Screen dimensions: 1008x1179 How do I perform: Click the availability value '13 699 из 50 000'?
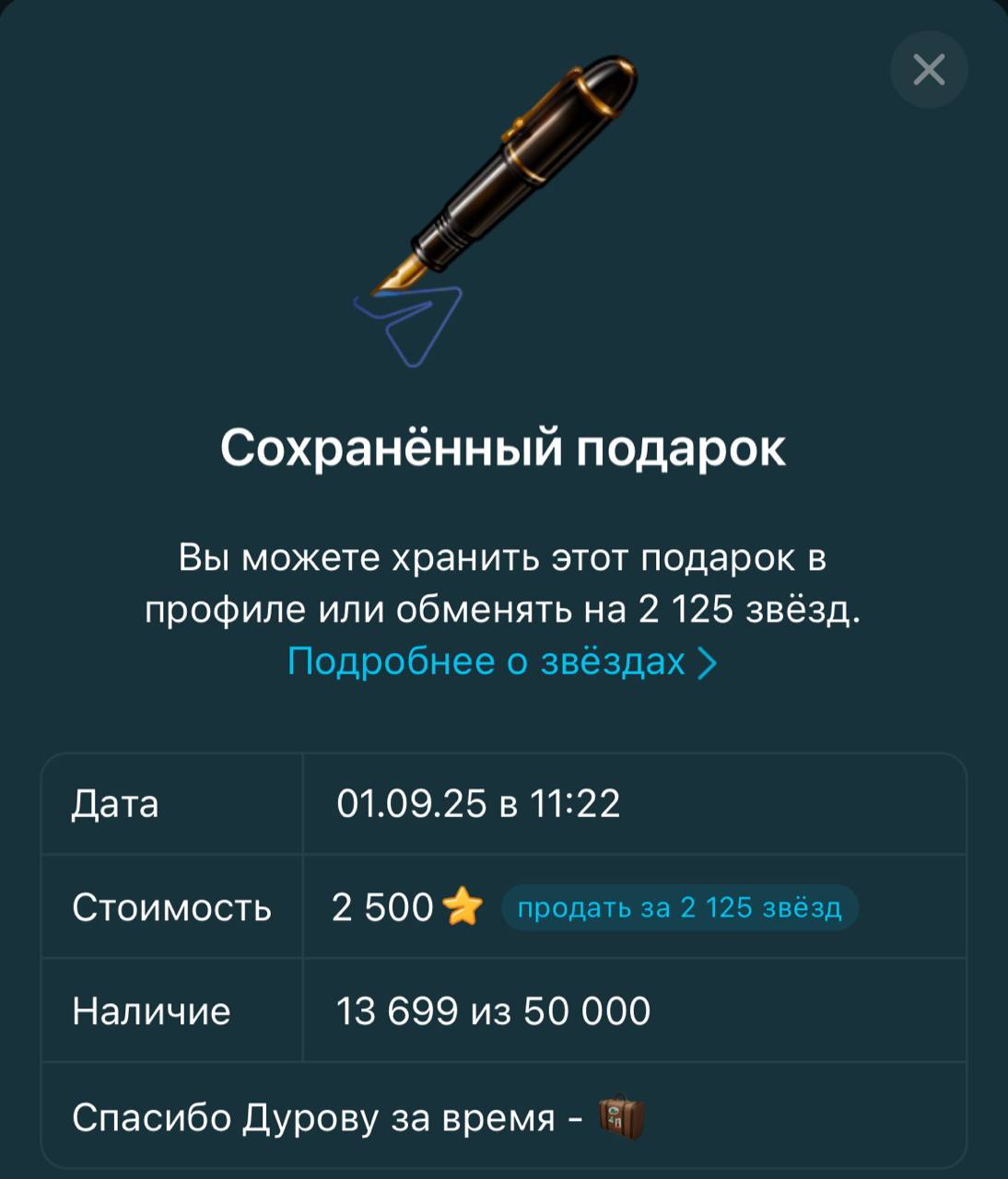(x=491, y=1011)
